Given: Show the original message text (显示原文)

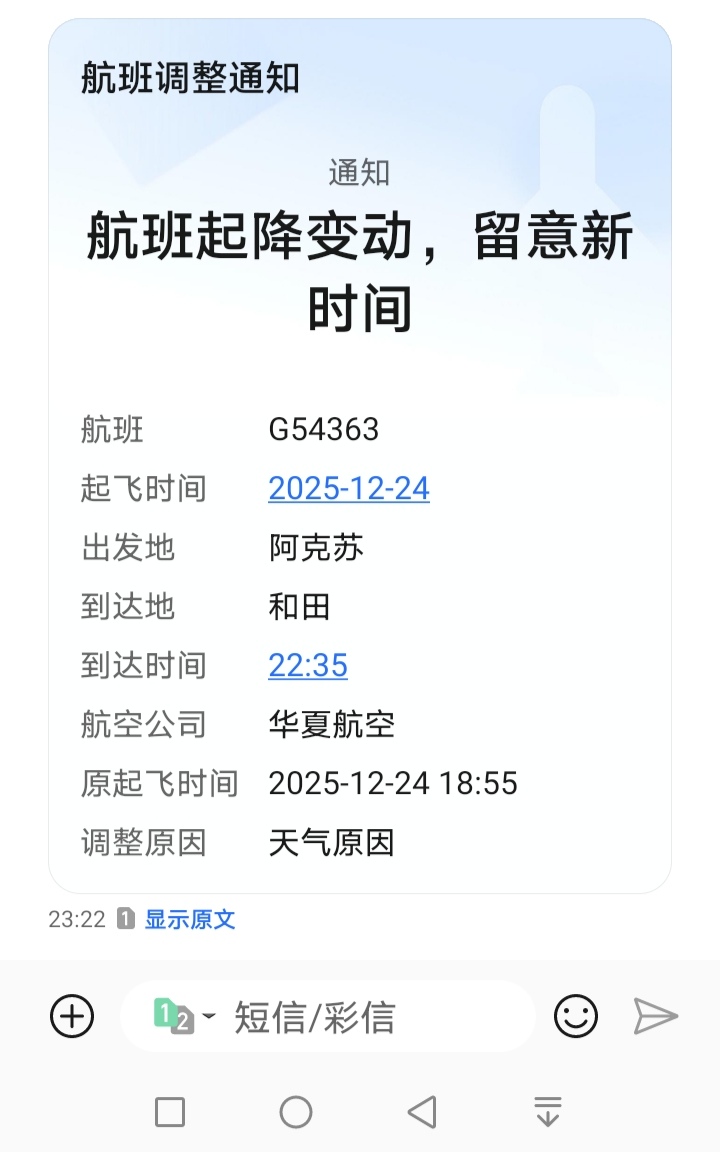Looking at the screenshot, I should pos(190,919).
